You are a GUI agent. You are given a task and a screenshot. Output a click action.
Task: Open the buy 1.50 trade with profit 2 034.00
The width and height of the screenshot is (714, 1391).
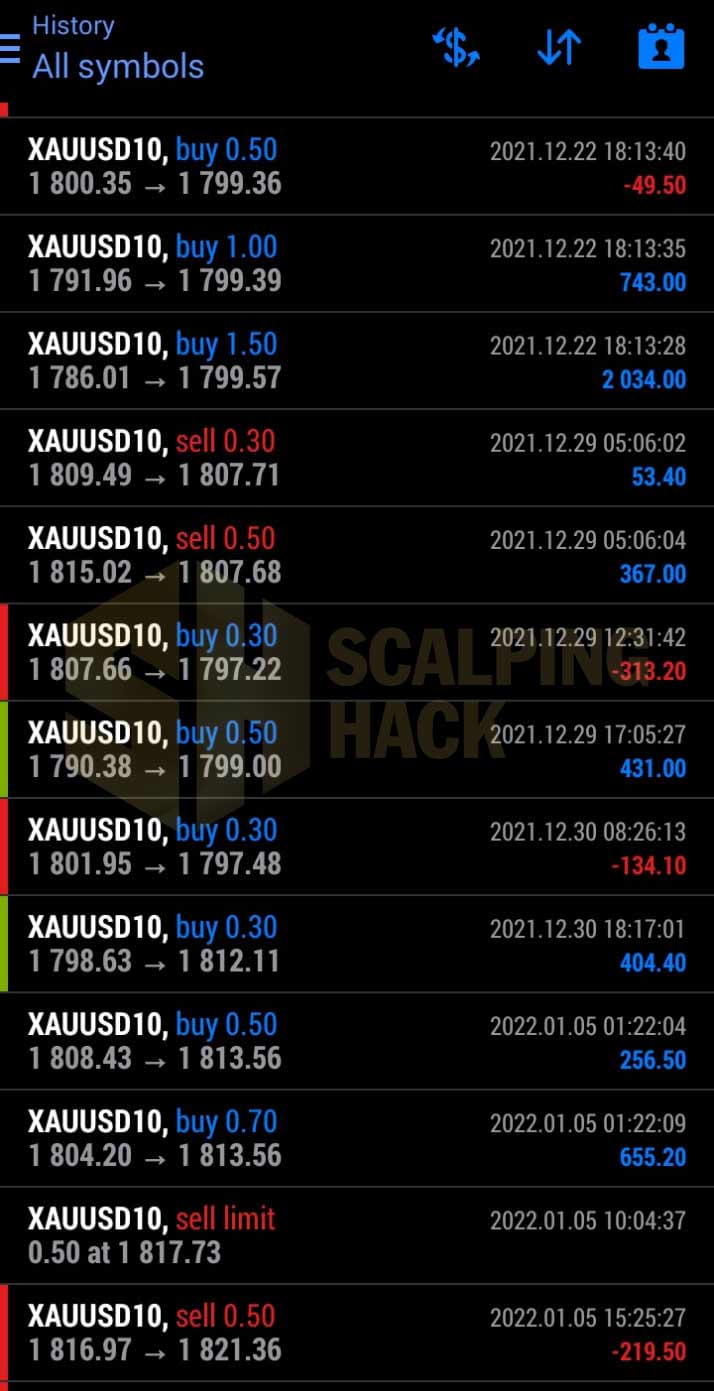[x=357, y=361]
